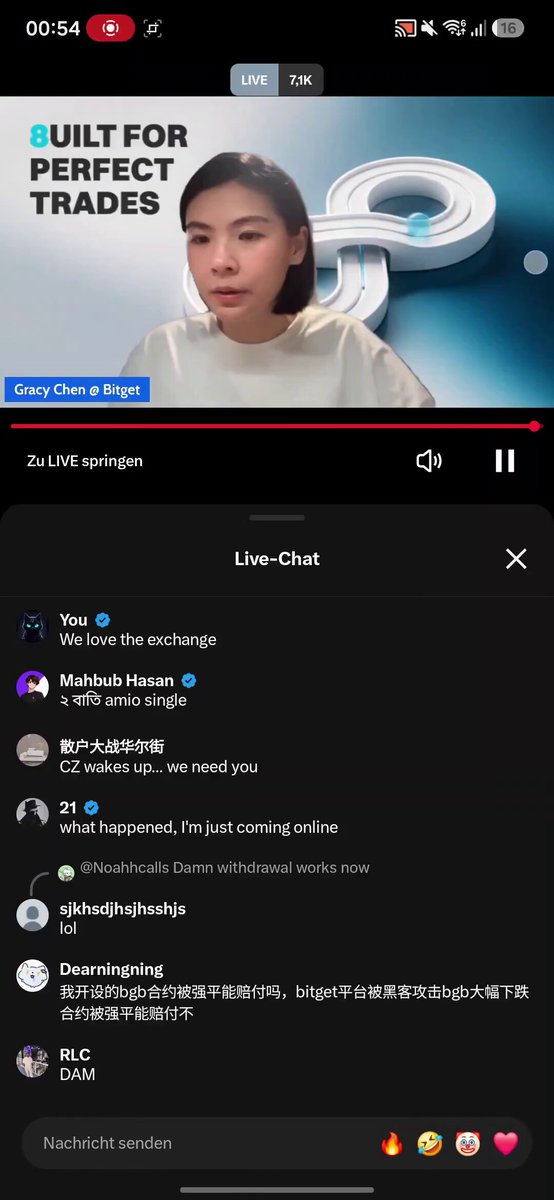Jump to live via Zu LIVE springen
The height and width of the screenshot is (1200, 554).
(85, 461)
